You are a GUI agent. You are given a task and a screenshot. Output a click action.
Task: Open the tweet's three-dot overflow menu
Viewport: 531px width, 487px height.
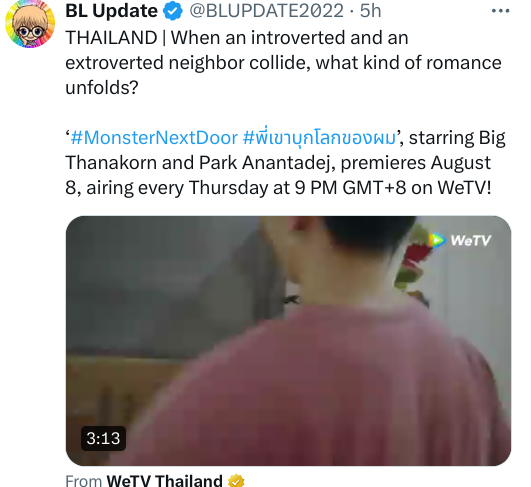(501, 11)
